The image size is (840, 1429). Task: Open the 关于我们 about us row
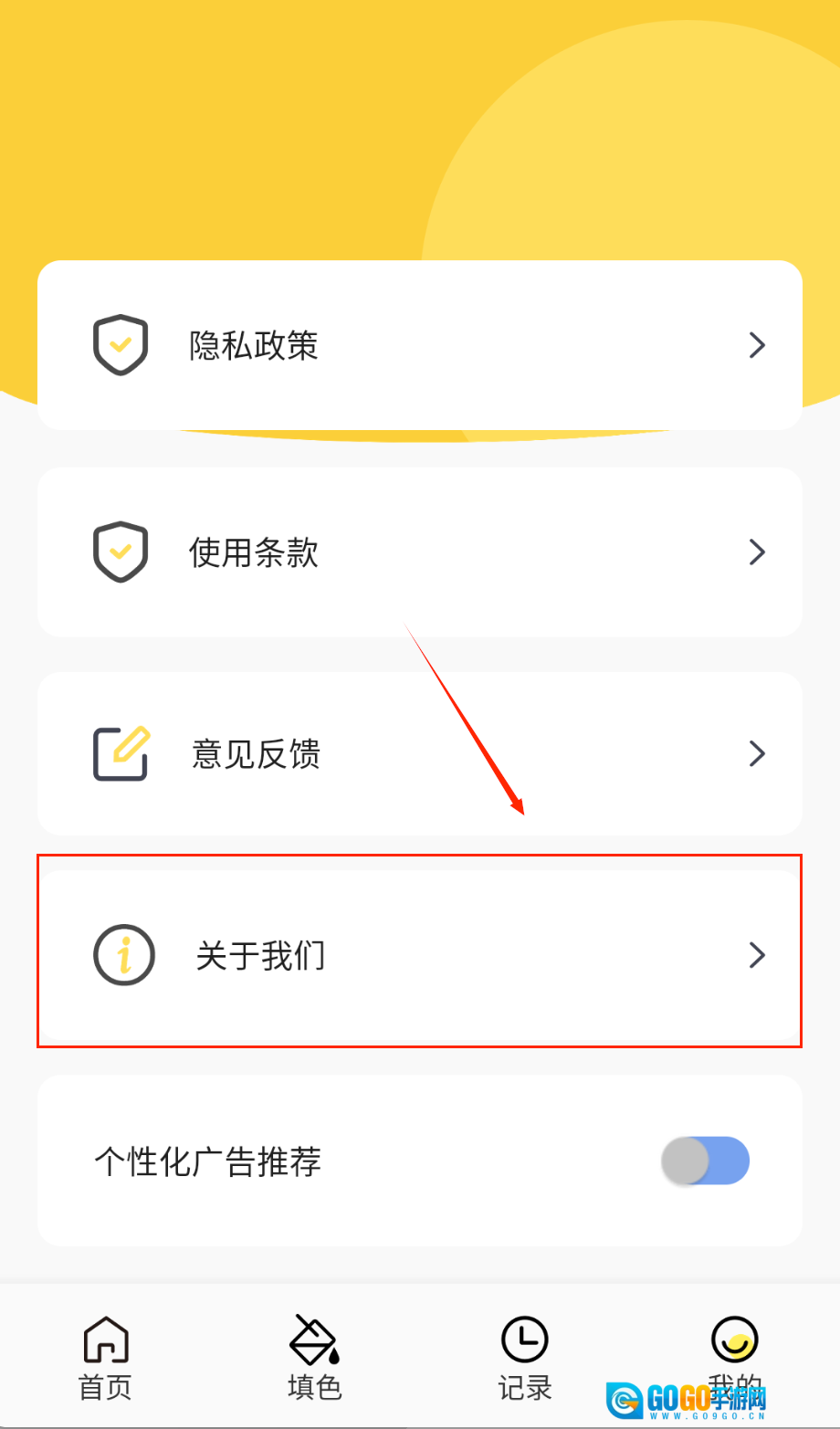tap(419, 955)
